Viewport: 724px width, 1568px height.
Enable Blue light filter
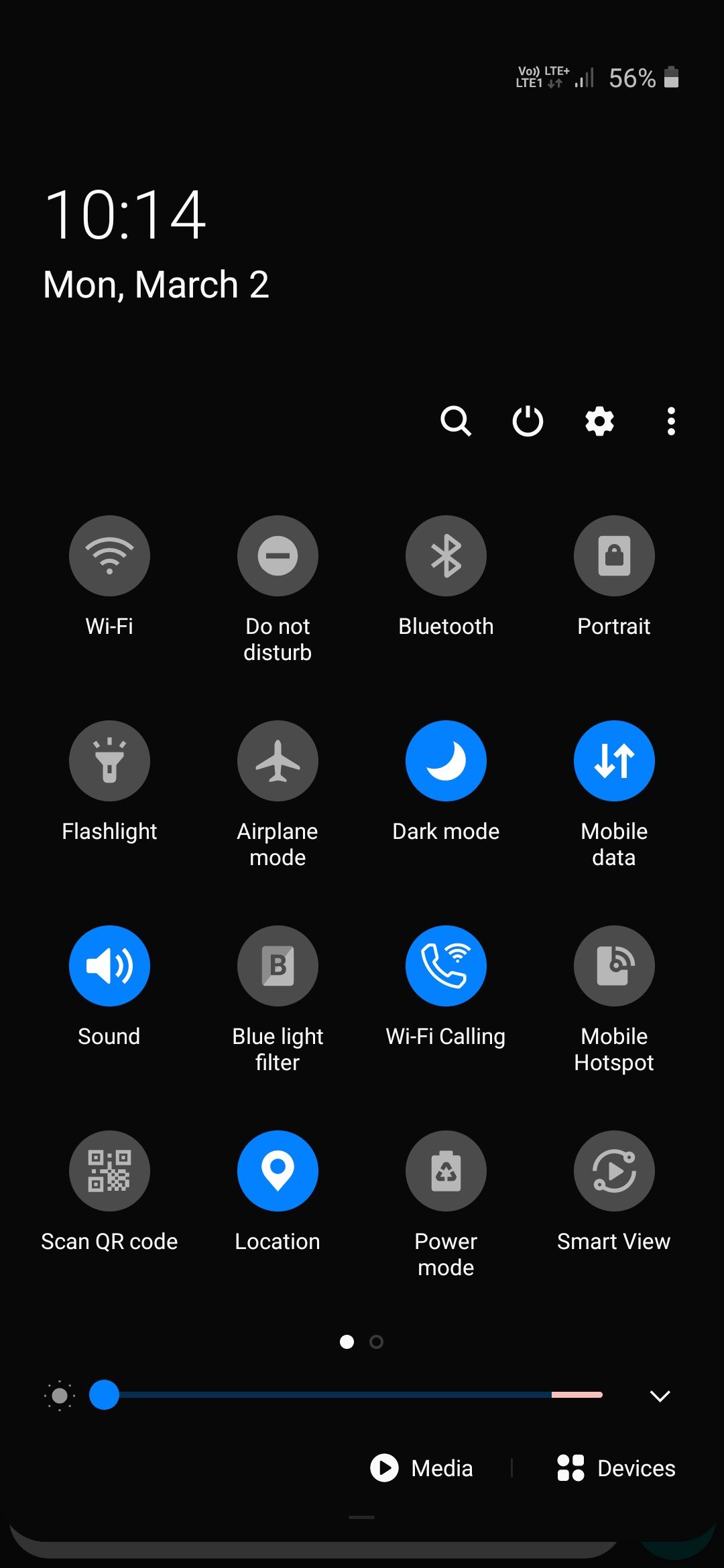tap(278, 966)
